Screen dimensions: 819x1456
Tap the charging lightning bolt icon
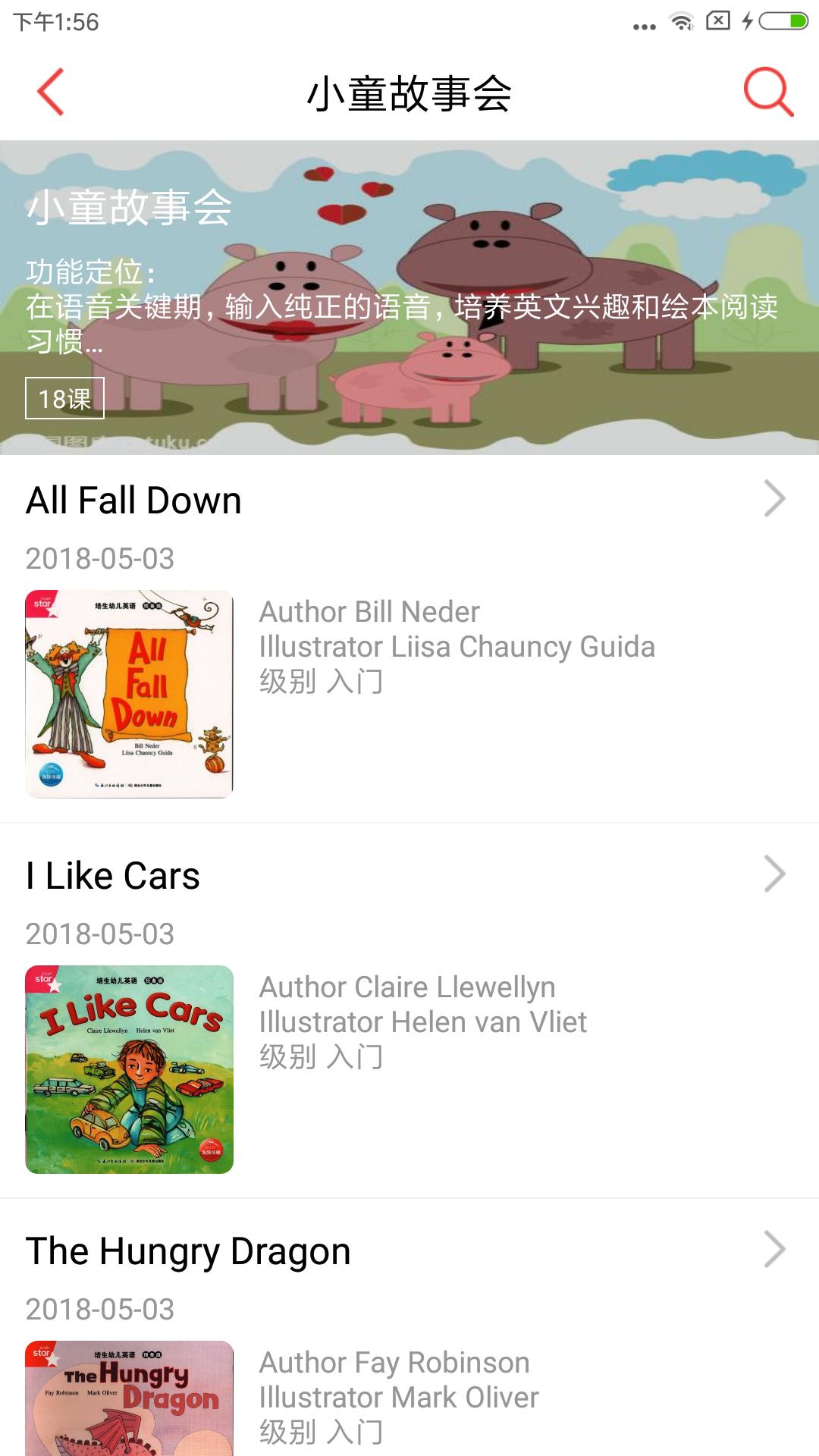[749, 20]
